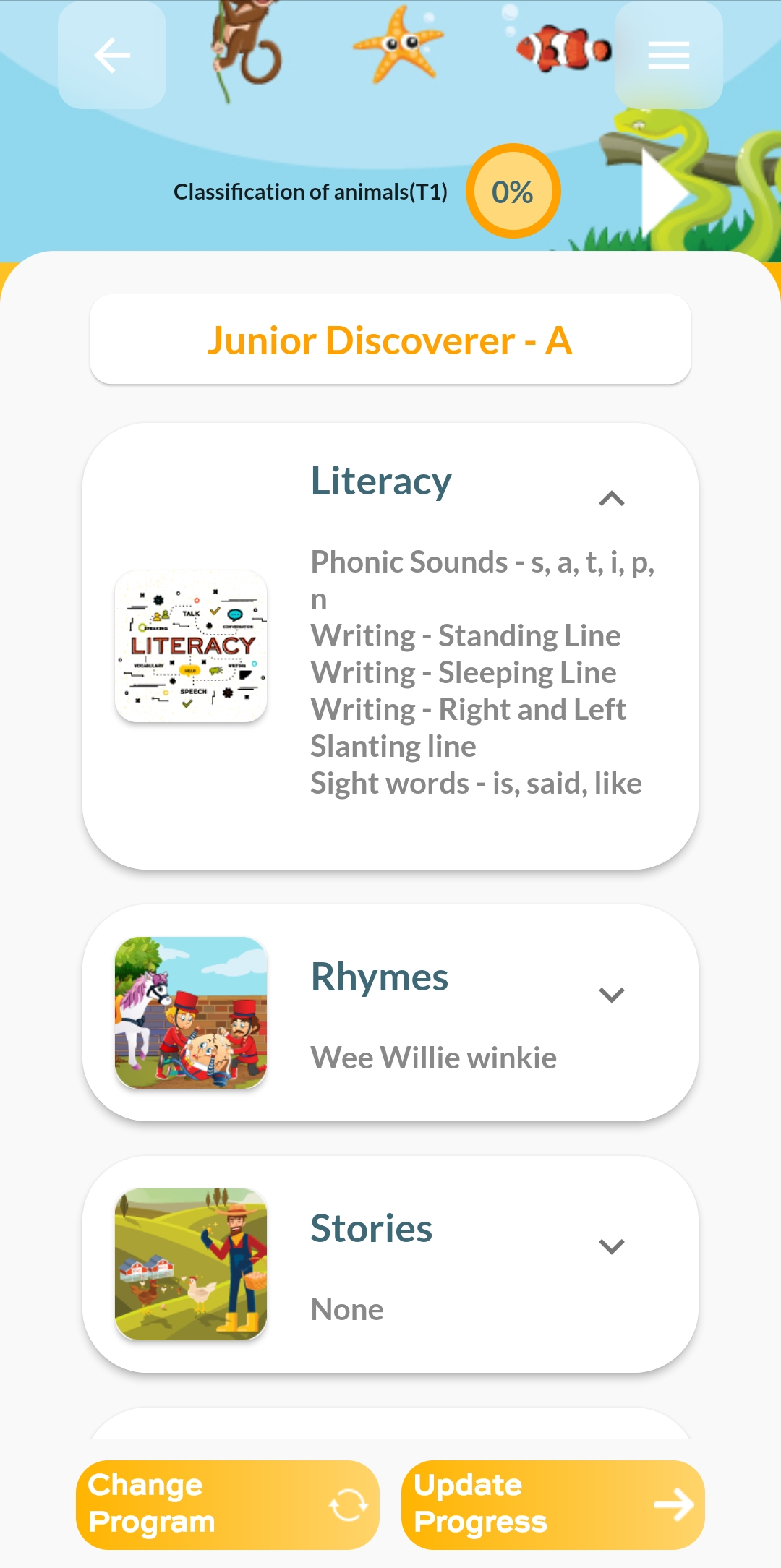Open the Literacy thumbnail image
Image resolution: width=781 pixels, height=1568 pixels.
click(x=191, y=646)
